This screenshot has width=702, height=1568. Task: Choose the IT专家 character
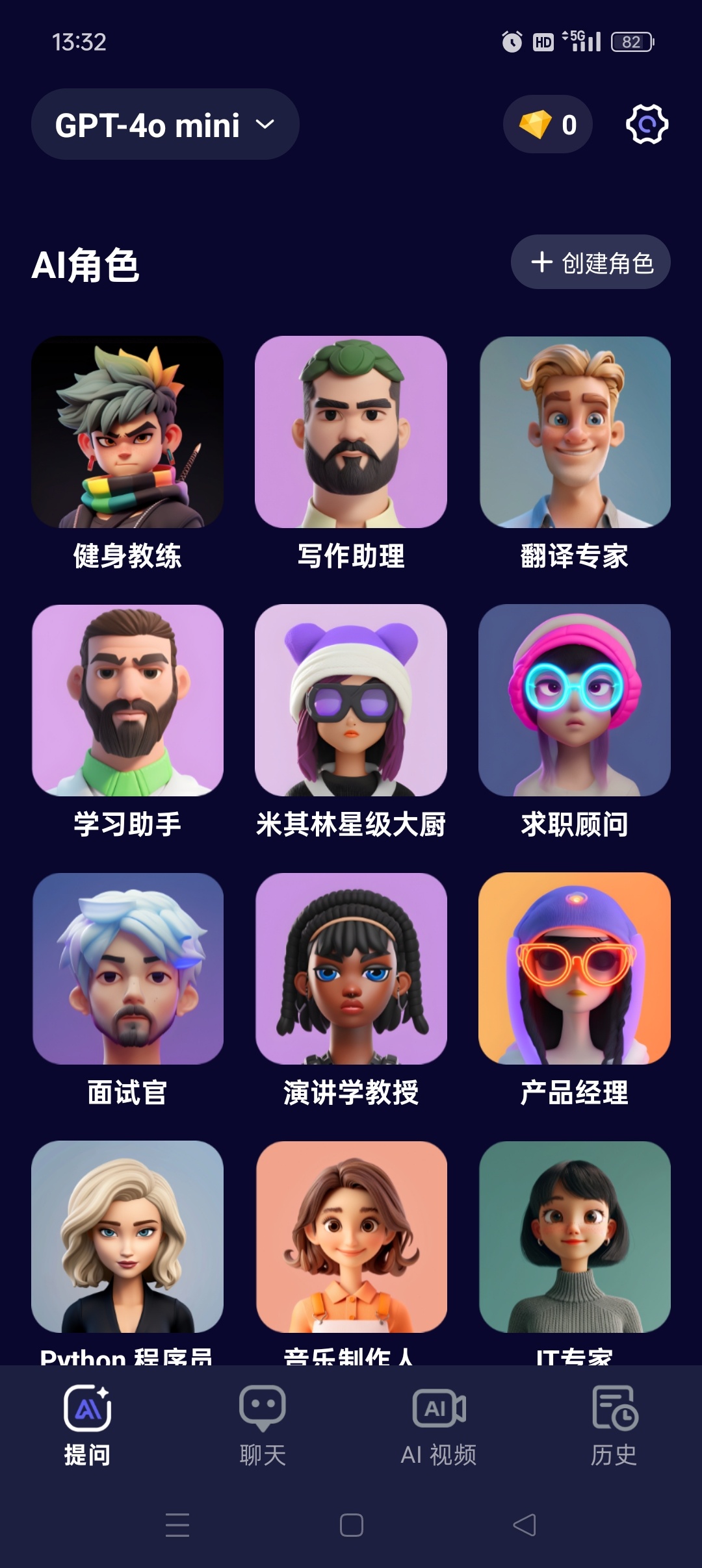pyautogui.click(x=575, y=1236)
